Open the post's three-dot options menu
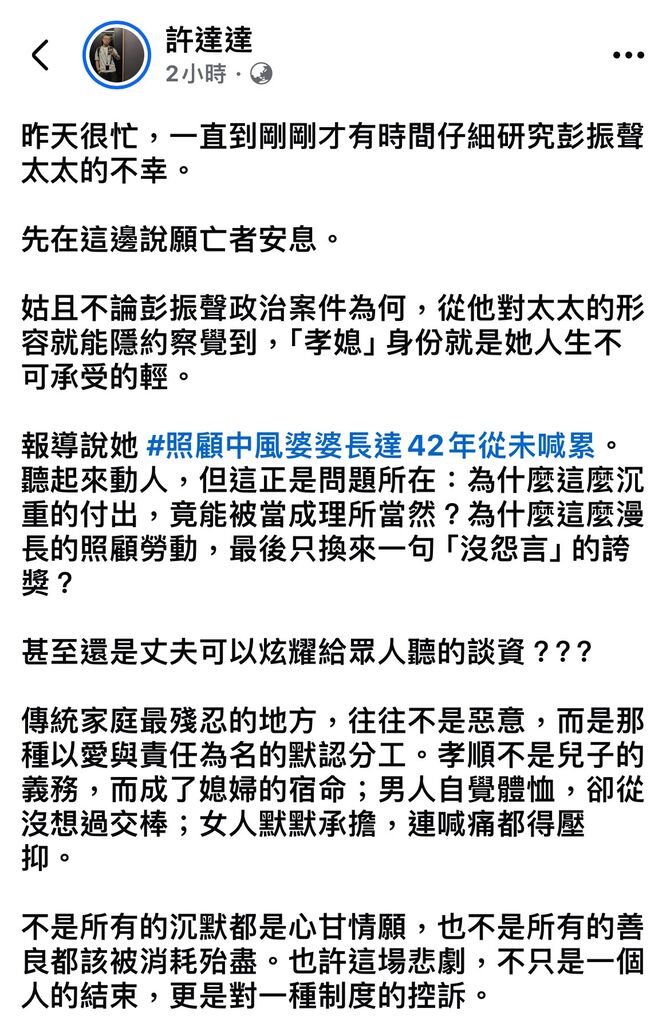 click(x=628, y=55)
